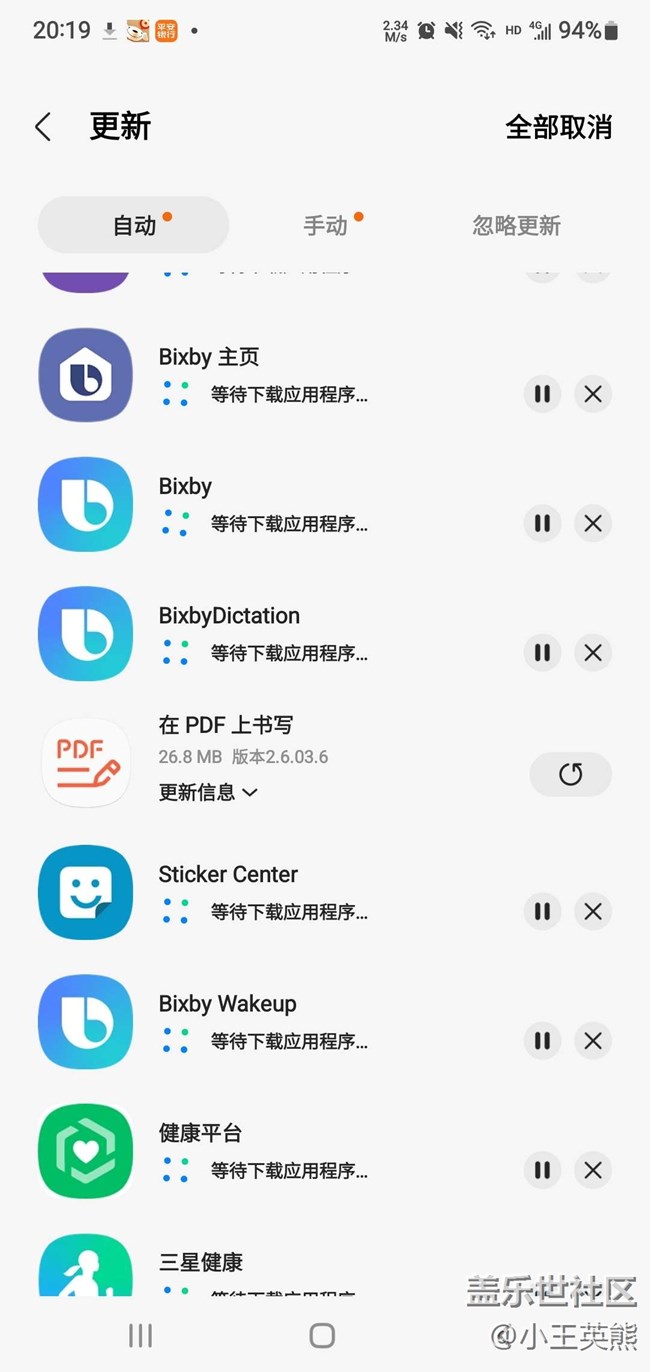Tap 全部取消 to cancel all updates
The height and width of the screenshot is (1372, 650).
558,127
